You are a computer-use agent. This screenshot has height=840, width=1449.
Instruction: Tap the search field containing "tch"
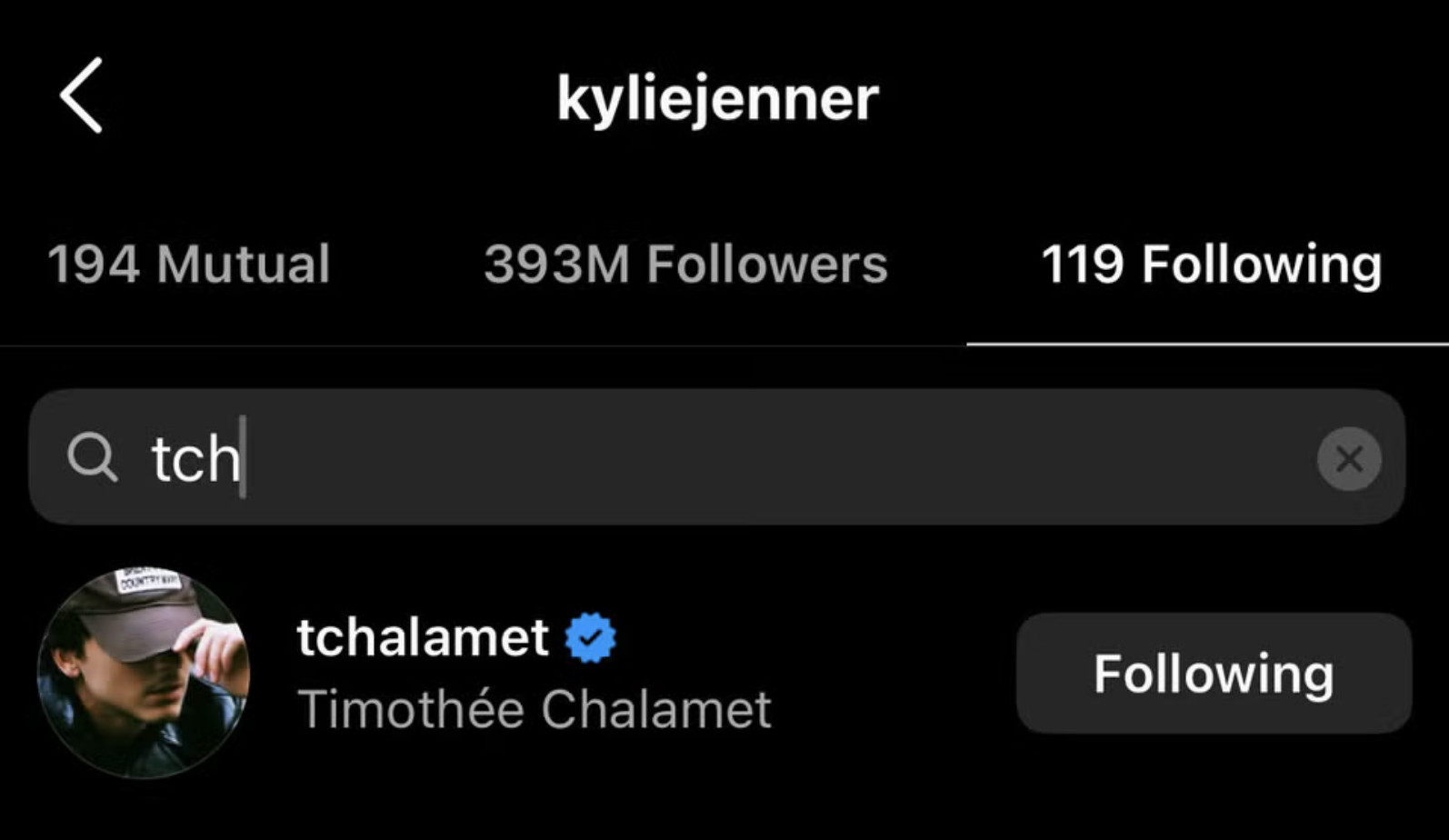[x=691, y=457]
